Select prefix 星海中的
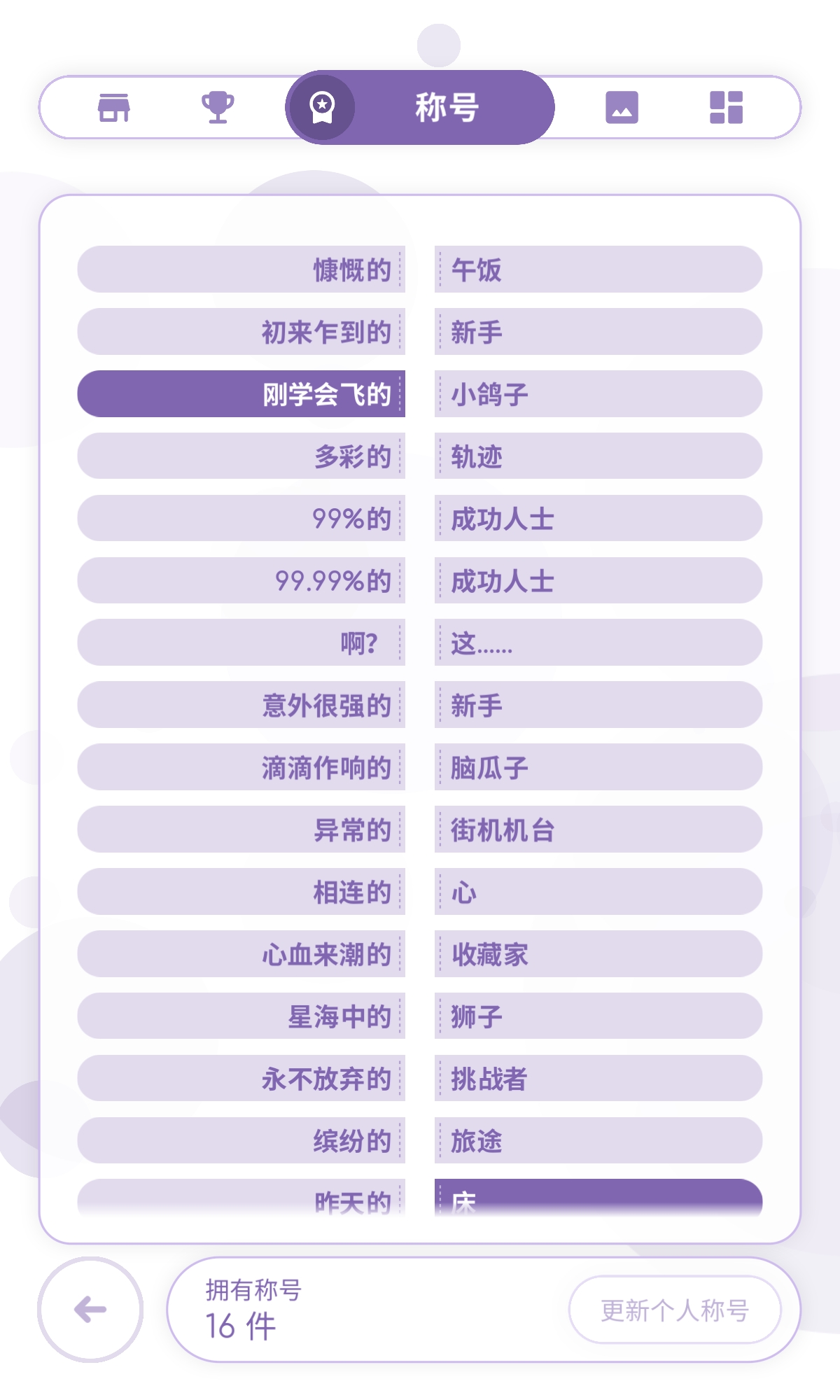840x1400 pixels. point(241,1016)
